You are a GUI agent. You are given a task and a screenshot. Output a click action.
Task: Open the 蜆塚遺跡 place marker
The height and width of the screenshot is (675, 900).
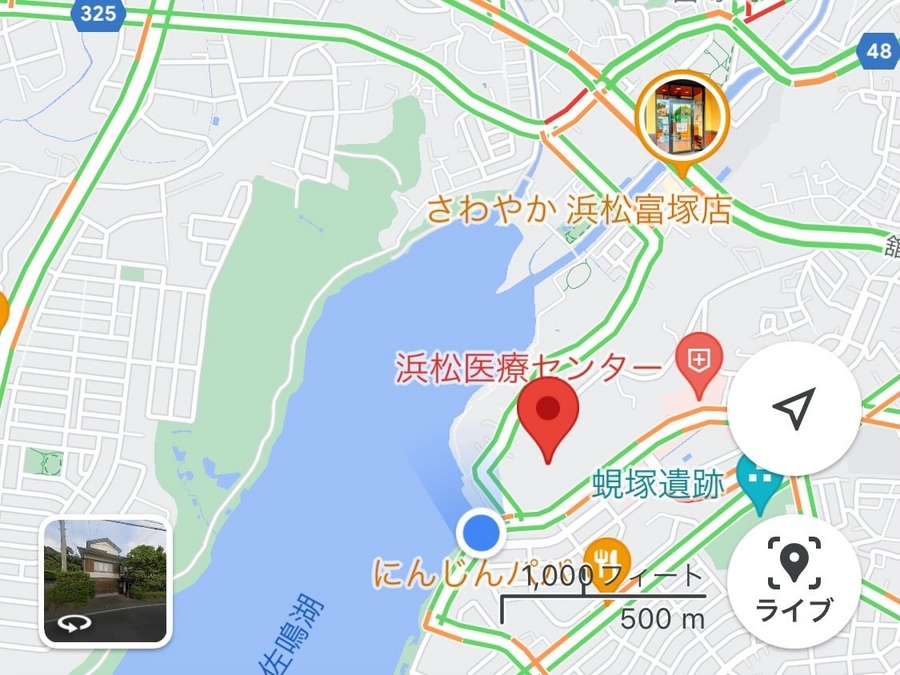(x=760, y=483)
